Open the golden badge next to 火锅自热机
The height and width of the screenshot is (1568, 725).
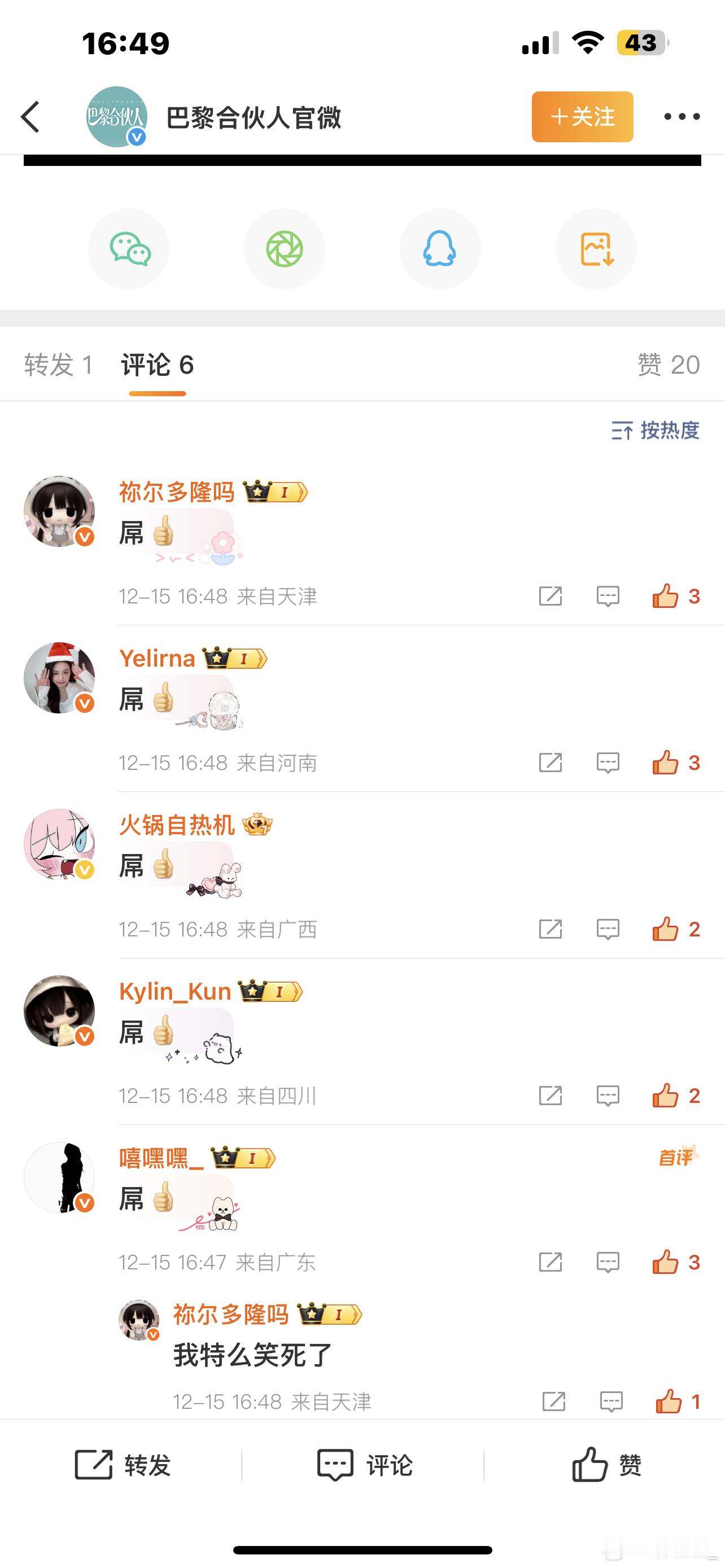point(258,825)
